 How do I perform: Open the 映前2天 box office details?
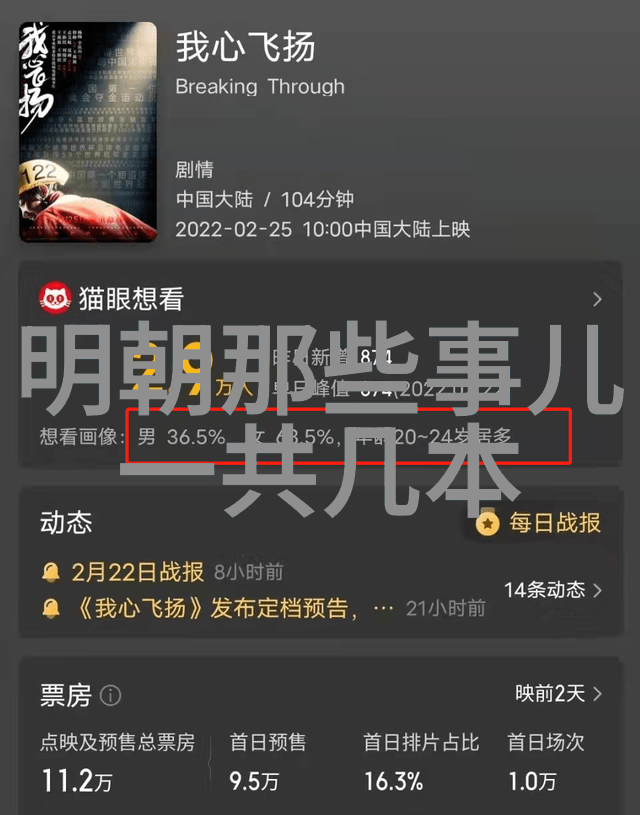pyautogui.click(x=558, y=693)
